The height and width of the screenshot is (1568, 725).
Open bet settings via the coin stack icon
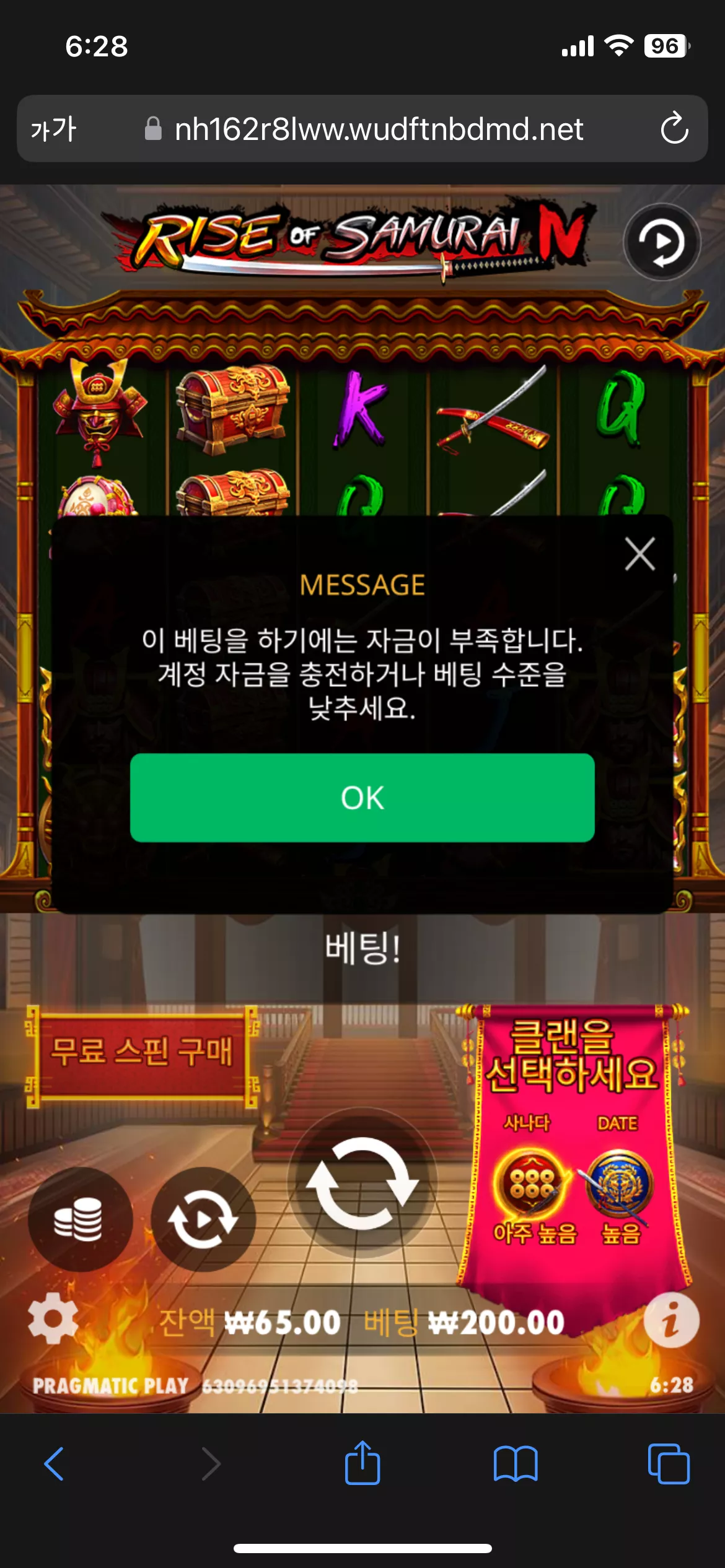click(80, 1219)
